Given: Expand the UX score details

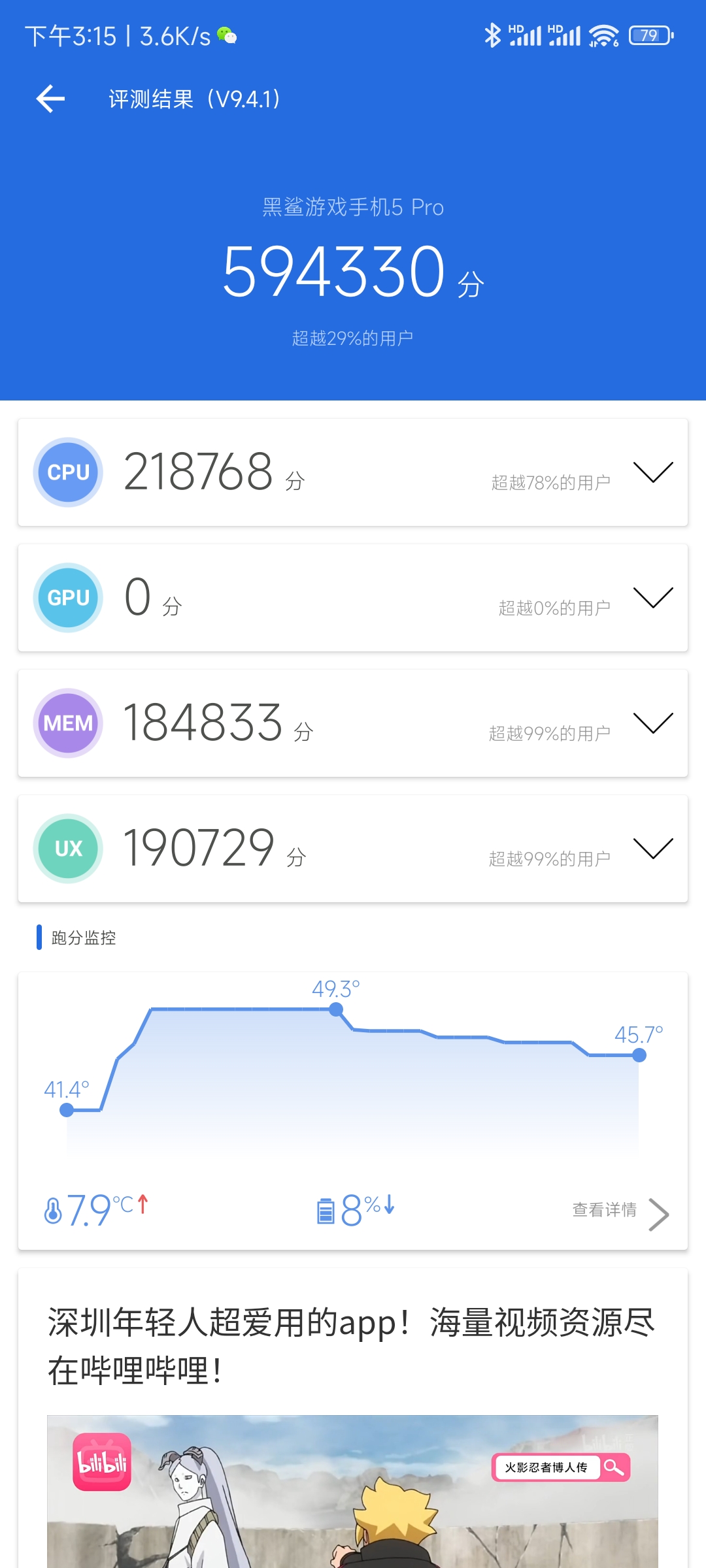Looking at the screenshot, I should click(x=653, y=848).
